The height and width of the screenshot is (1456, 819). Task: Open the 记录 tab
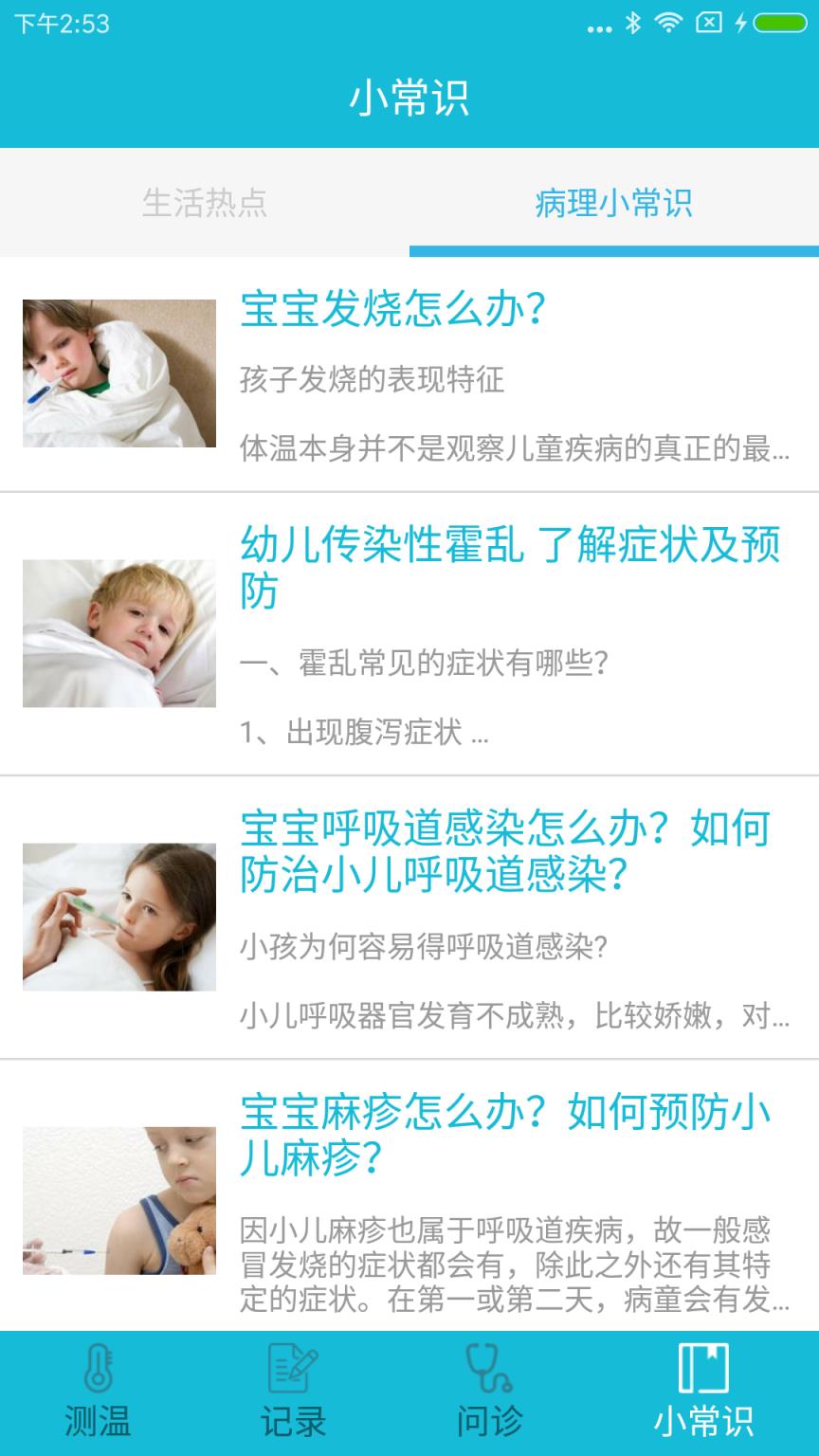coord(294,1392)
